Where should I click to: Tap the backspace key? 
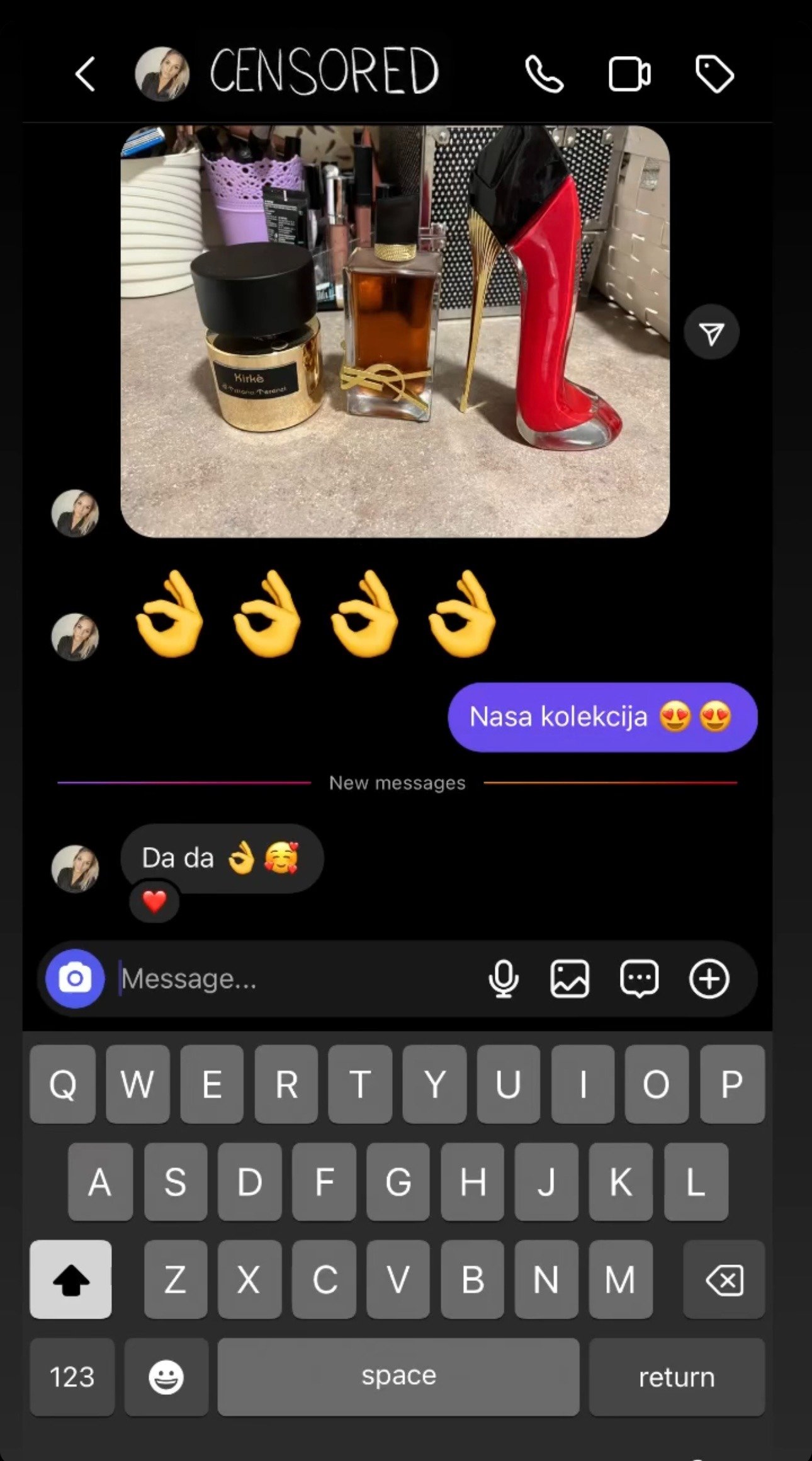click(x=724, y=1280)
